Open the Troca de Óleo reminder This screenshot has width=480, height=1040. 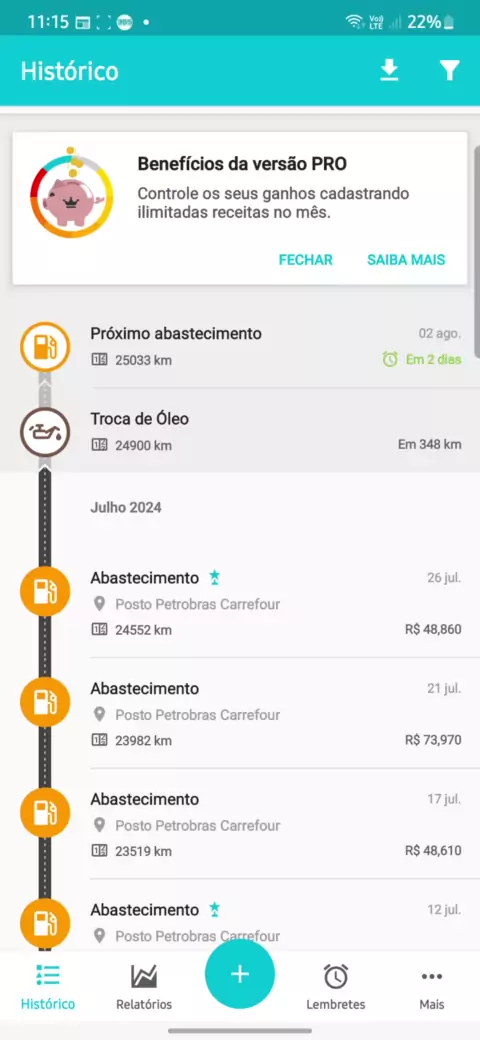tap(240, 431)
